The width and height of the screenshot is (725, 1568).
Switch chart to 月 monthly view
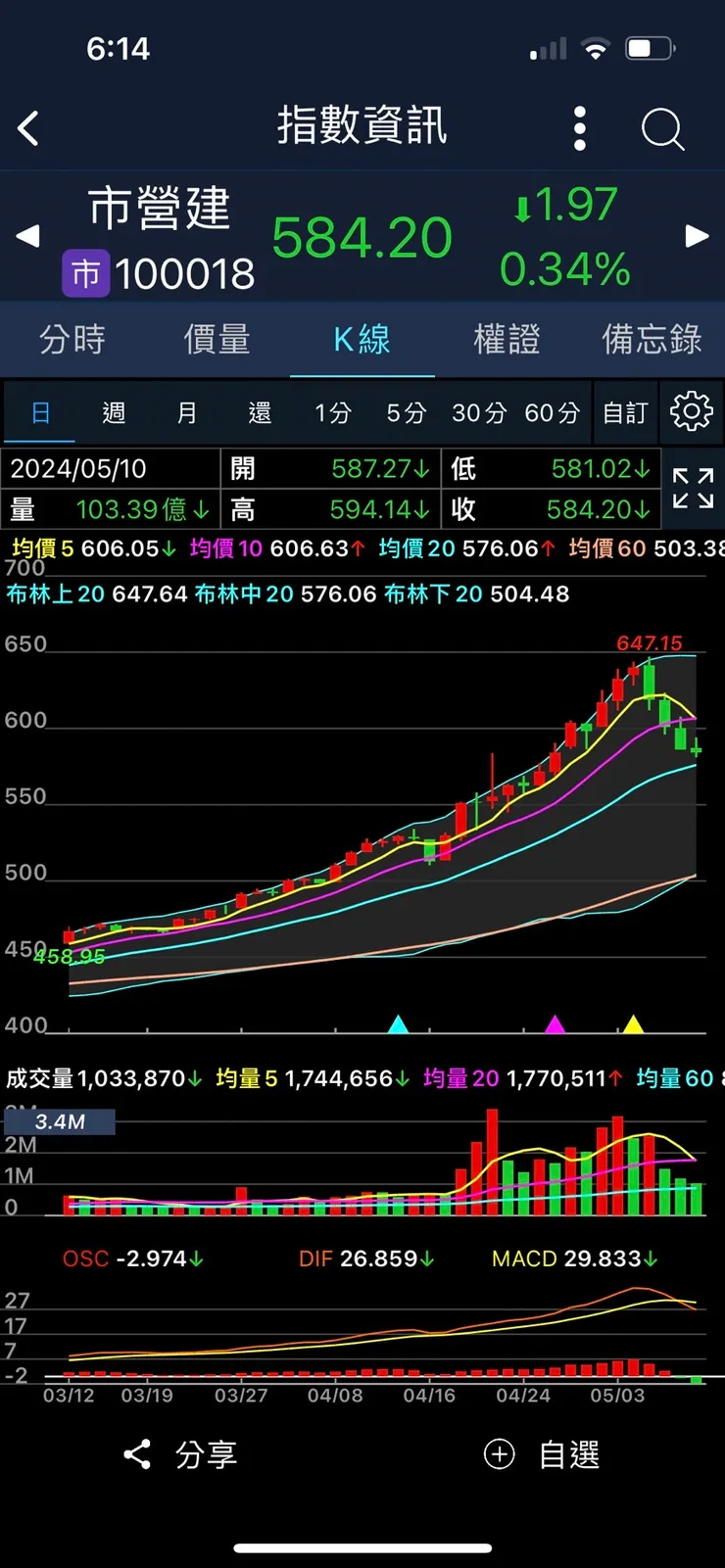pos(185,412)
